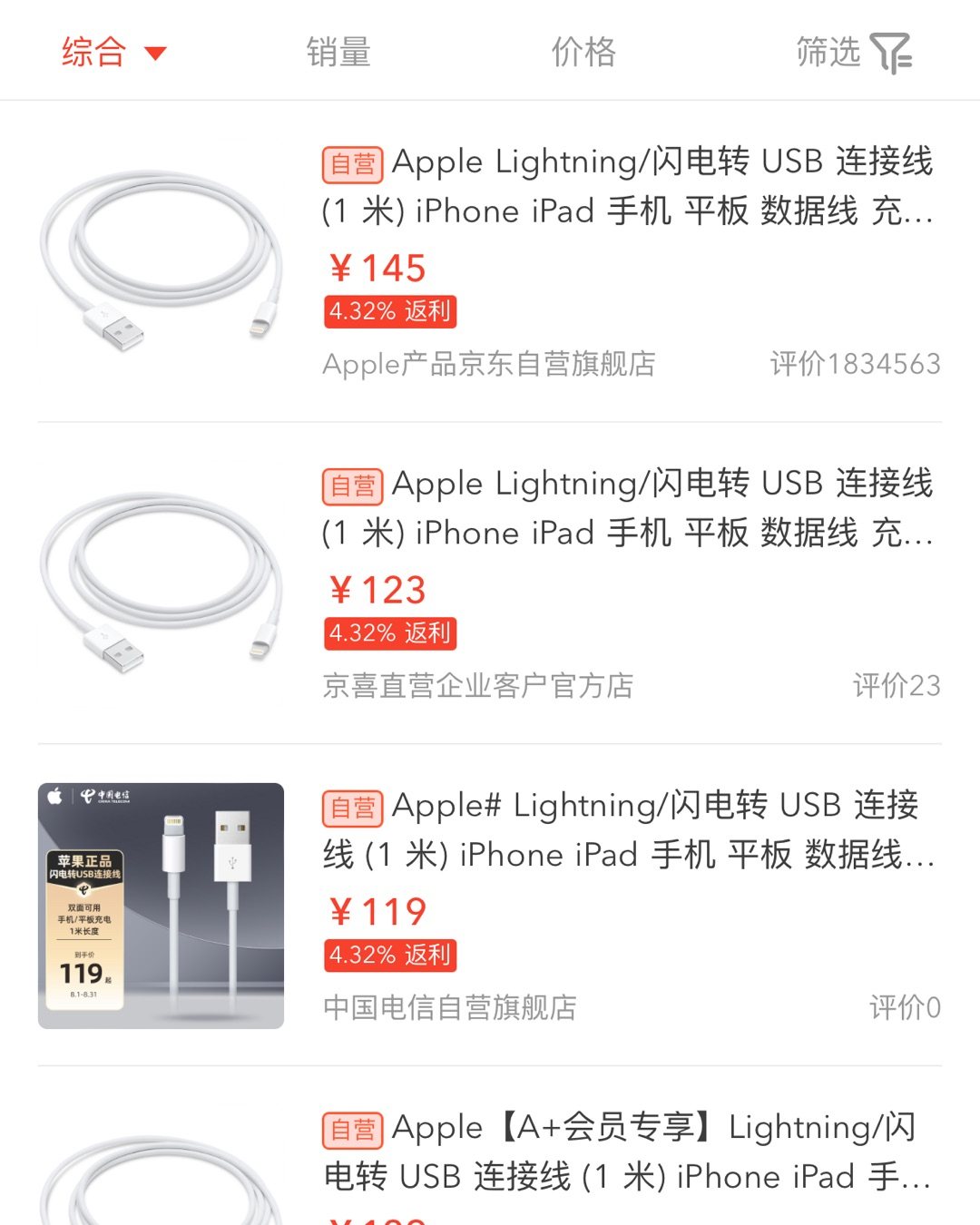Click the 自营 badge on the A+会员专享 listing
The width and height of the screenshot is (980, 1225).
coord(352,1128)
